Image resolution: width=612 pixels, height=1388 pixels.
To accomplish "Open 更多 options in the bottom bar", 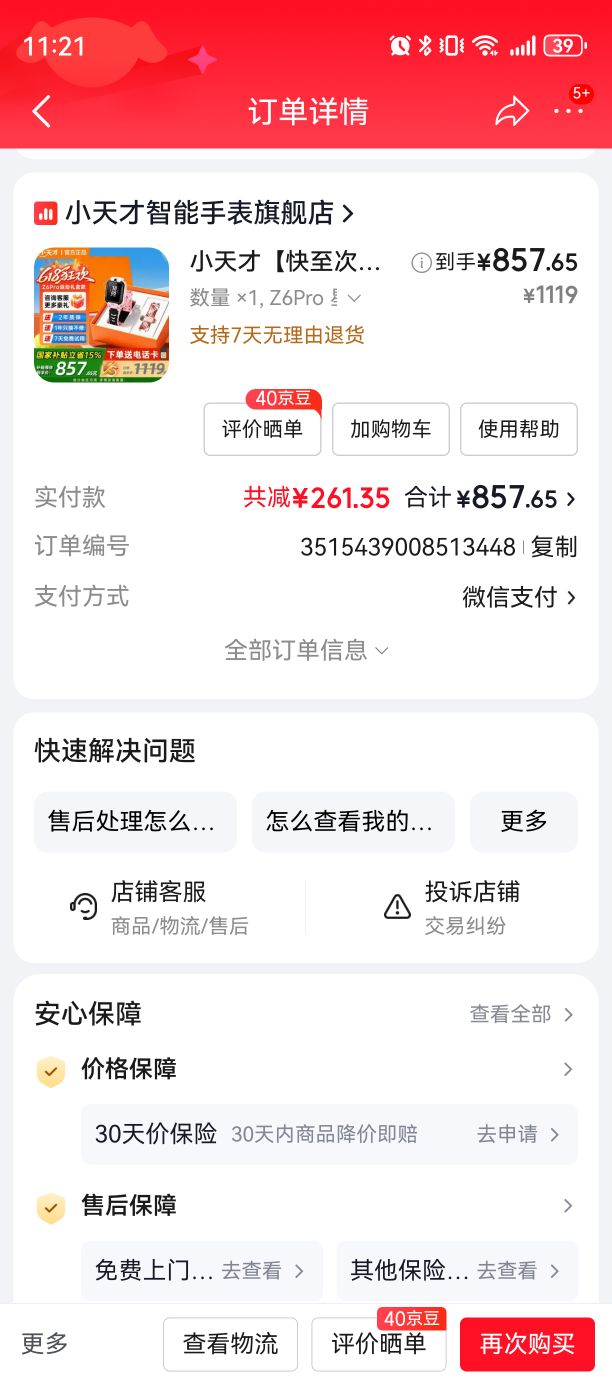I will point(45,1344).
